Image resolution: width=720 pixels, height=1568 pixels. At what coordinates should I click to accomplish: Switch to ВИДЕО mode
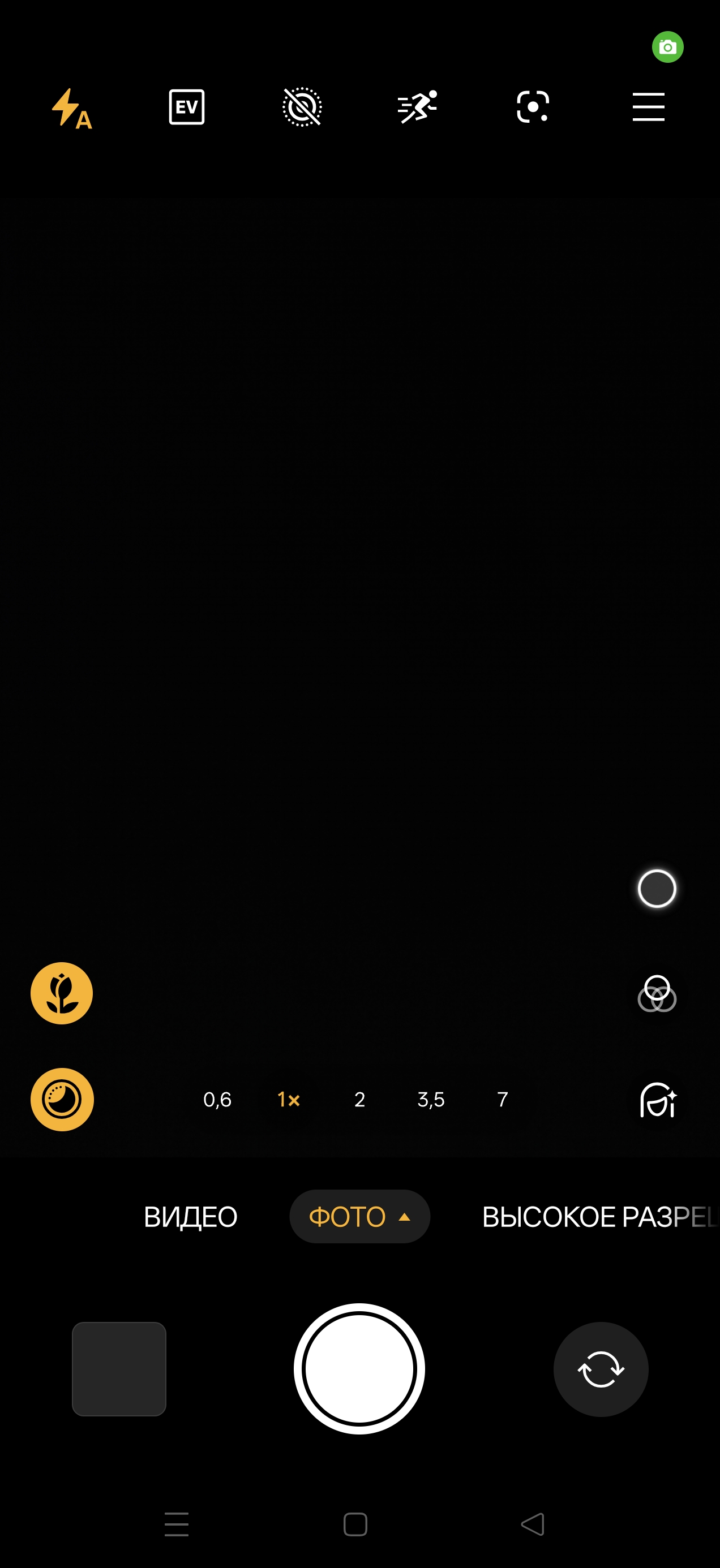coord(191,1217)
